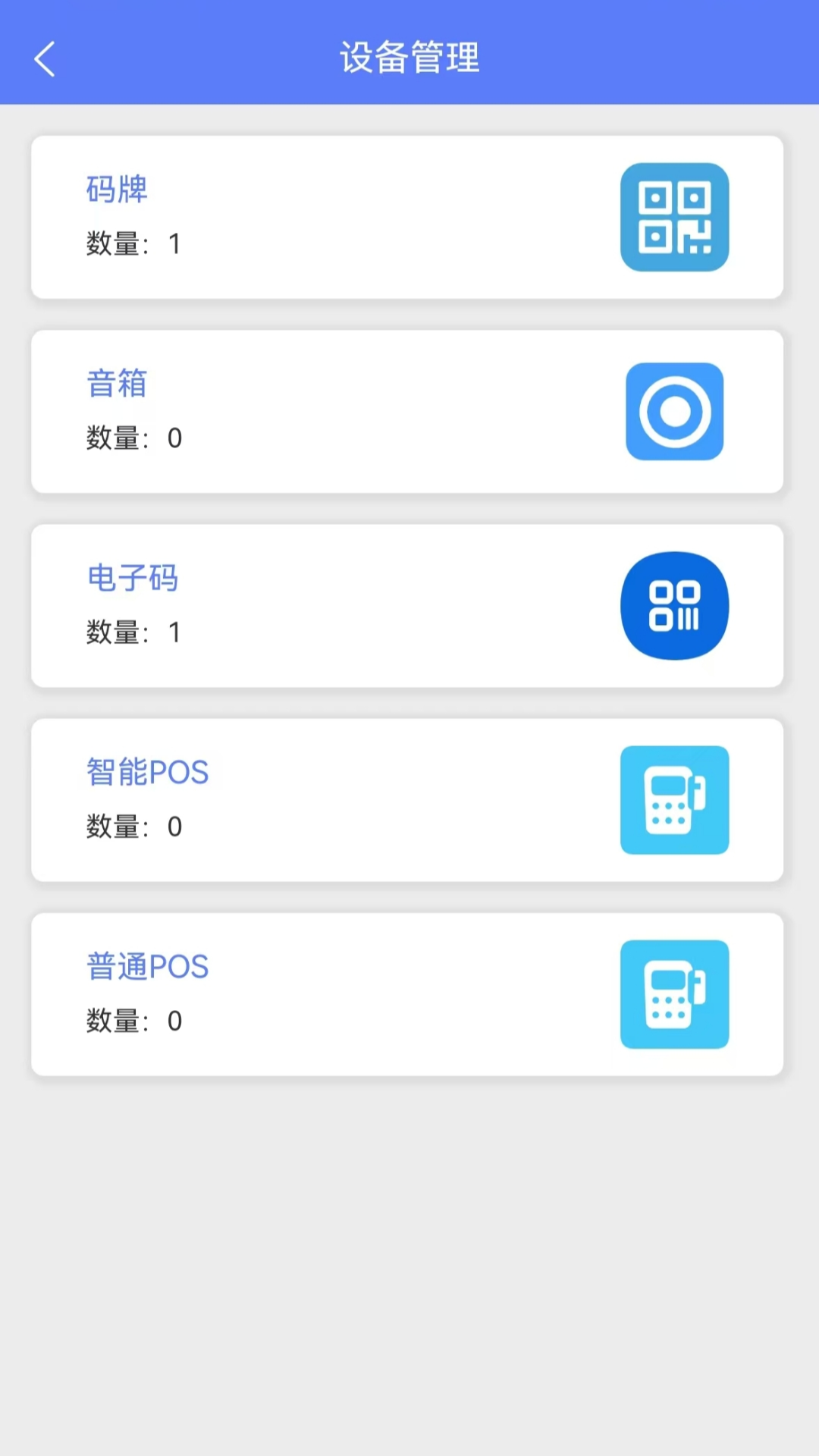Click the 电子码 barcode icon
Viewport: 819px width, 1456px height.
[x=674, y=605]
